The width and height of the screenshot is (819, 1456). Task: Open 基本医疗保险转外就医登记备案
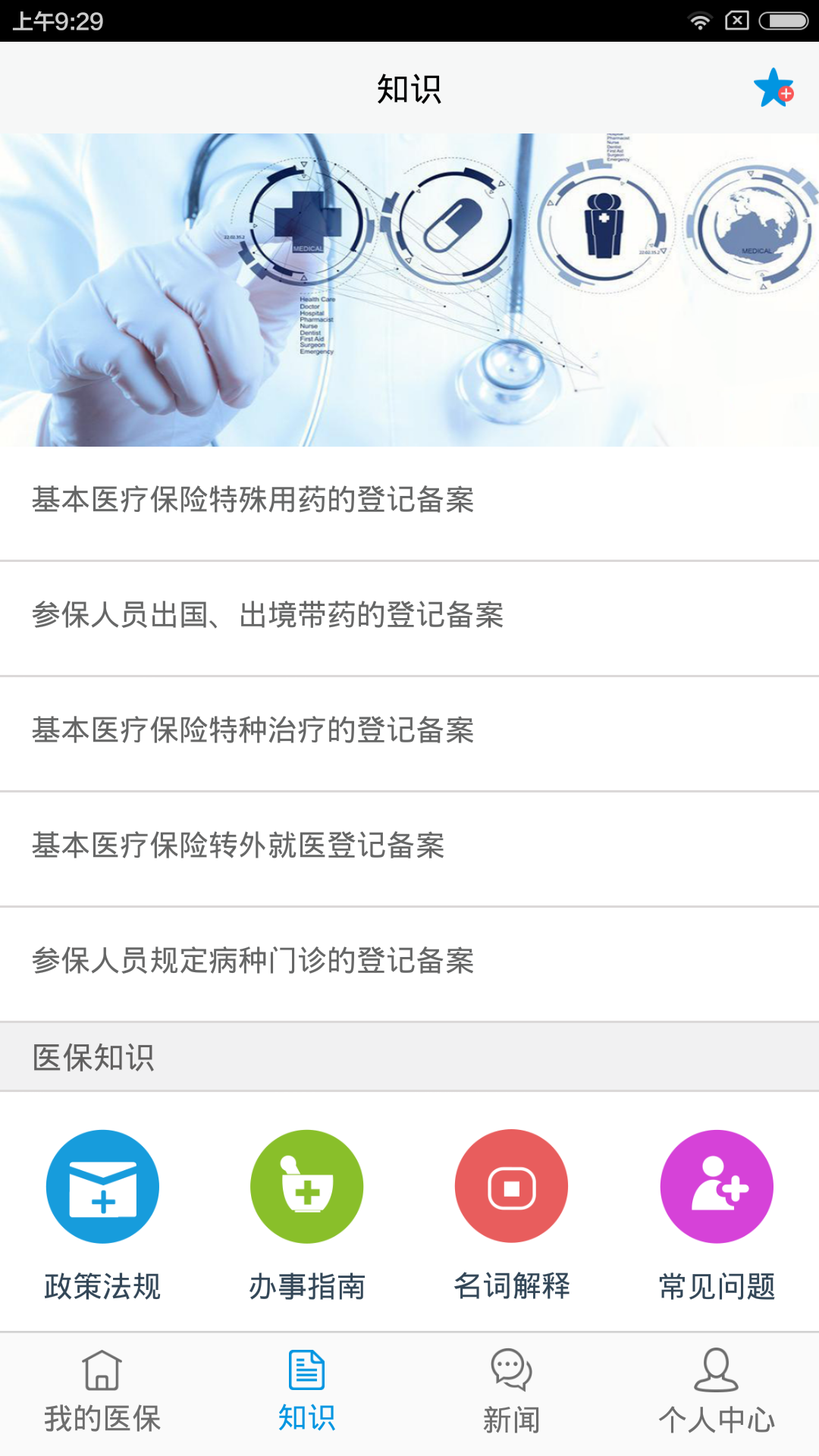(x=409, y=846)
